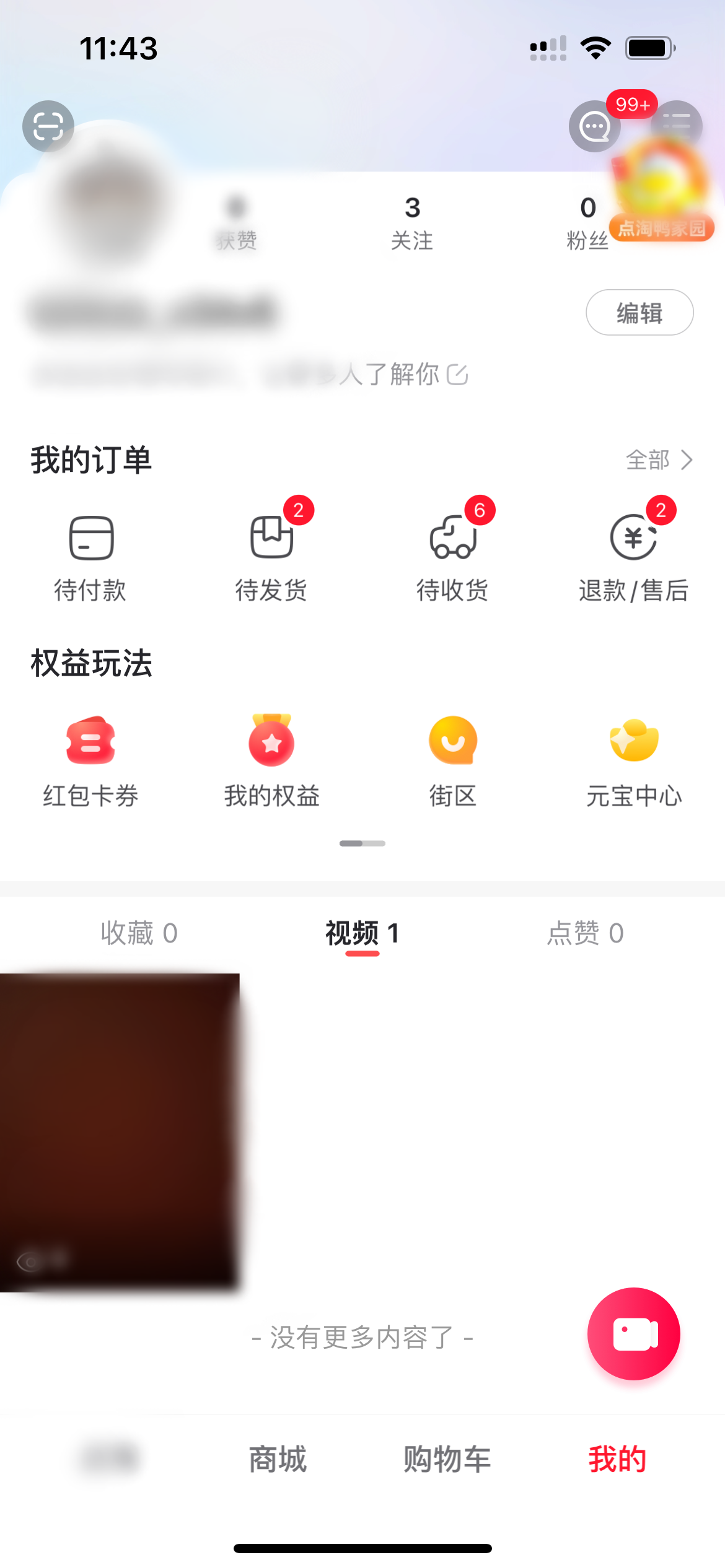The width and height of the screenshot is (725, 1568).
Task: Tap the pink camera record button
Action: tap(633, 1334)
